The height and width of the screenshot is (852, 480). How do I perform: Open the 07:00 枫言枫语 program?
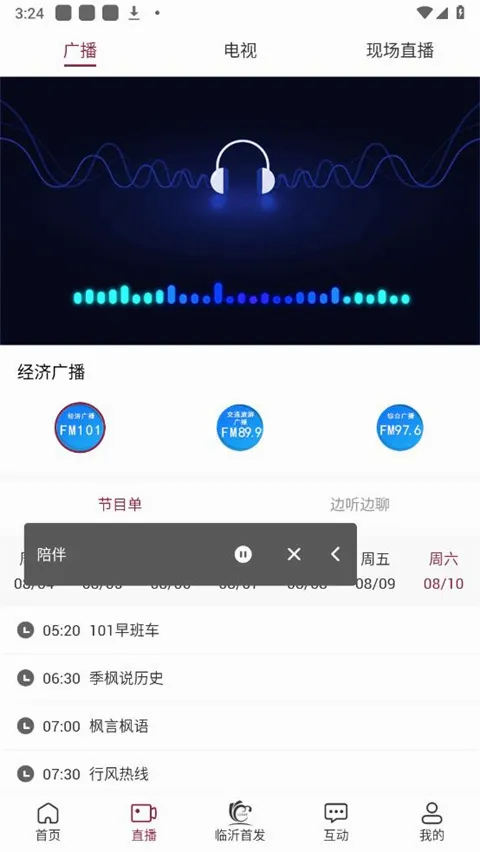tap(240, 726)
